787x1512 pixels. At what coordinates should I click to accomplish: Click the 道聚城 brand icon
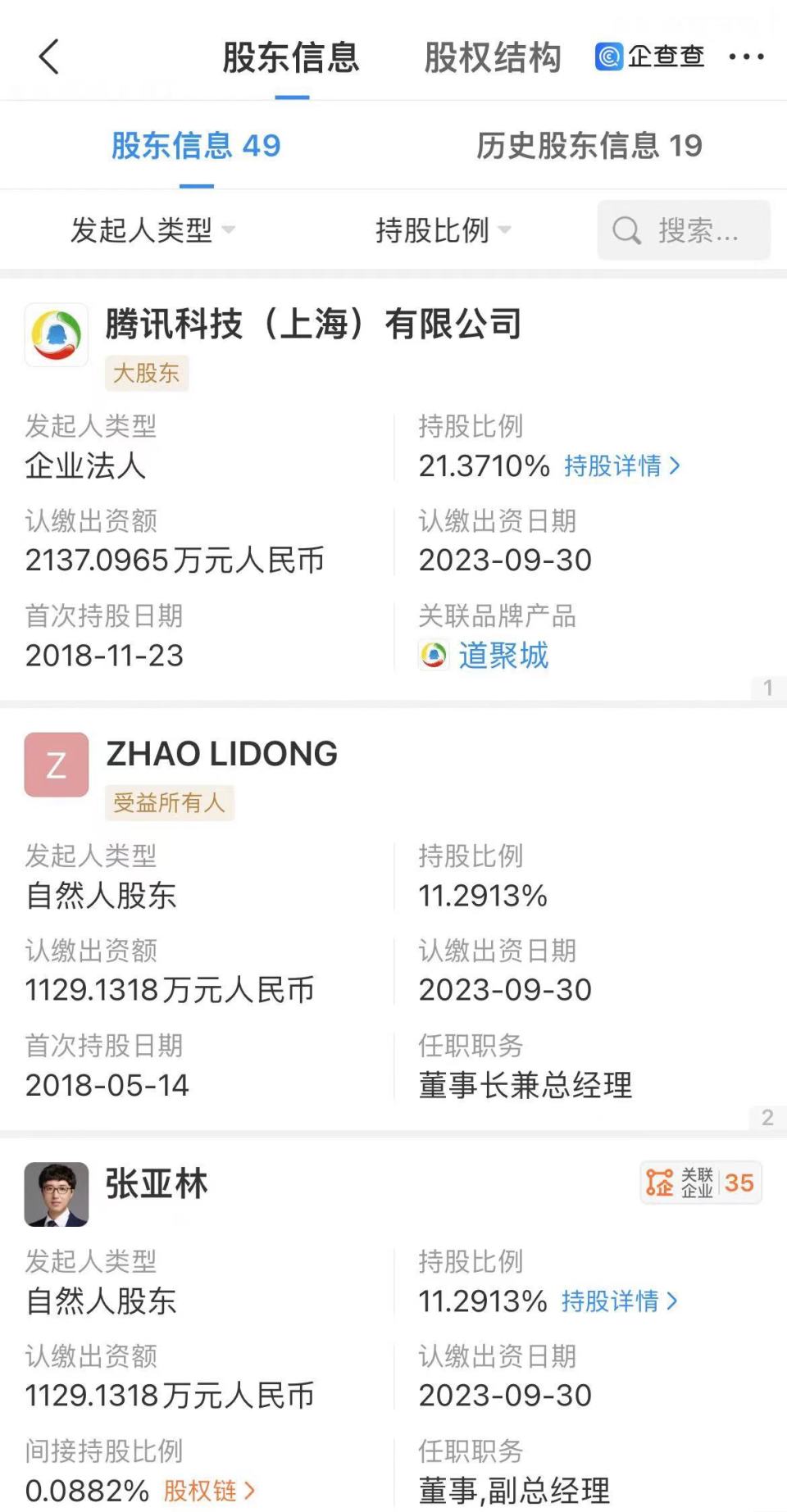[434, 655]
